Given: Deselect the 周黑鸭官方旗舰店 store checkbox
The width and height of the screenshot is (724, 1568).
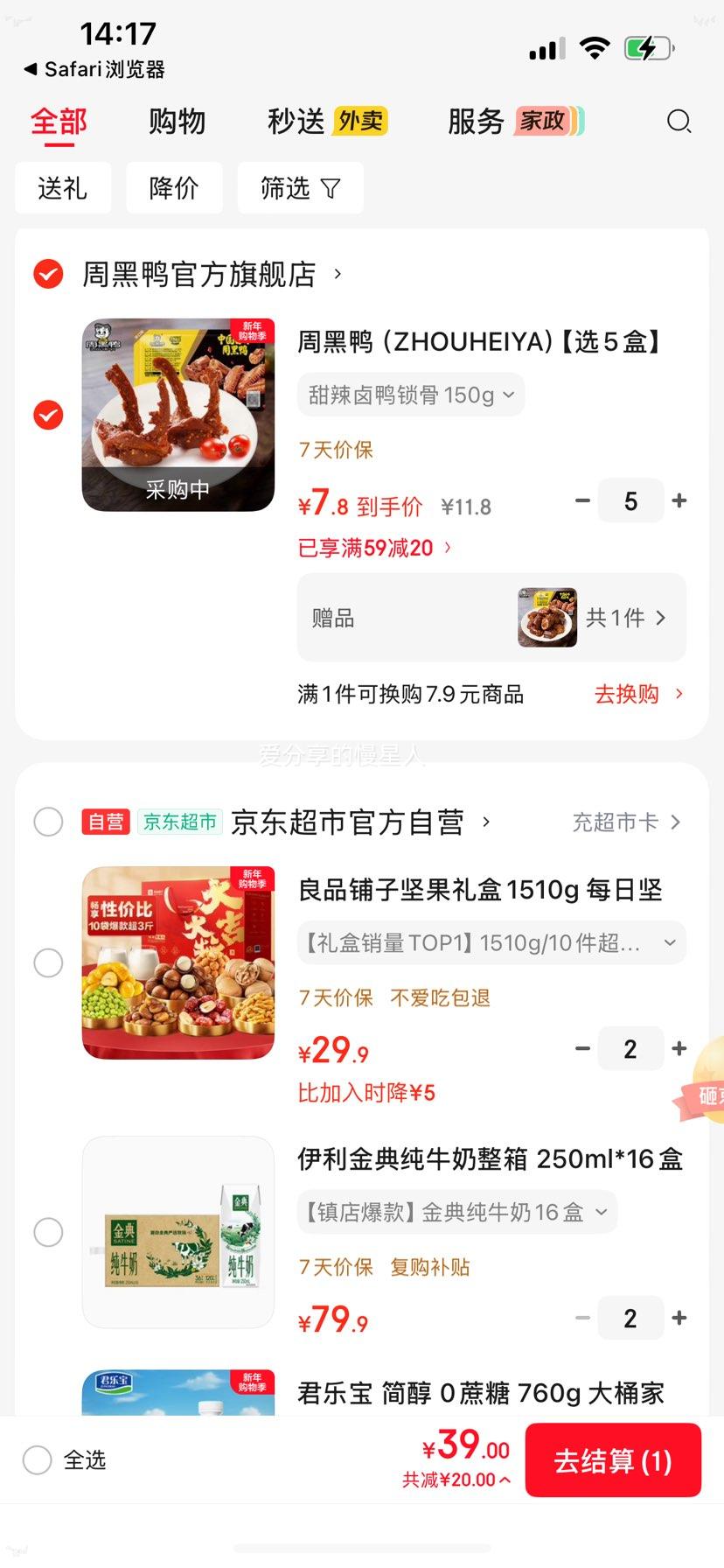Looking at the screenshot, I should 48,274.
